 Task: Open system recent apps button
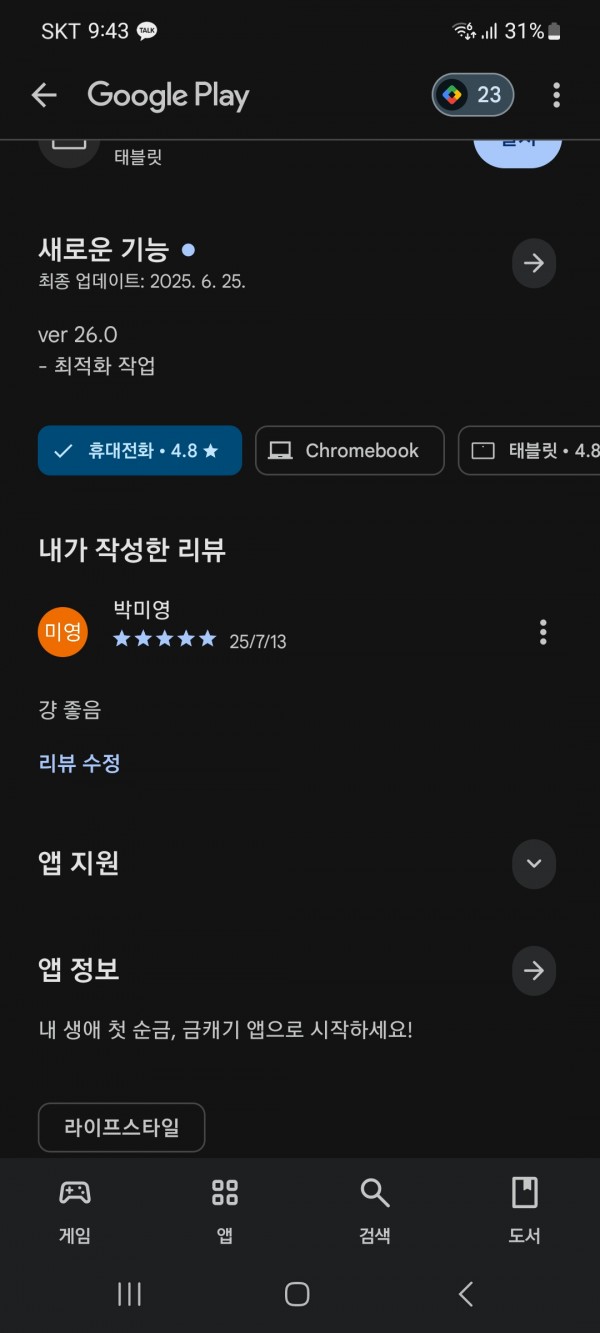pos(129,1294)
